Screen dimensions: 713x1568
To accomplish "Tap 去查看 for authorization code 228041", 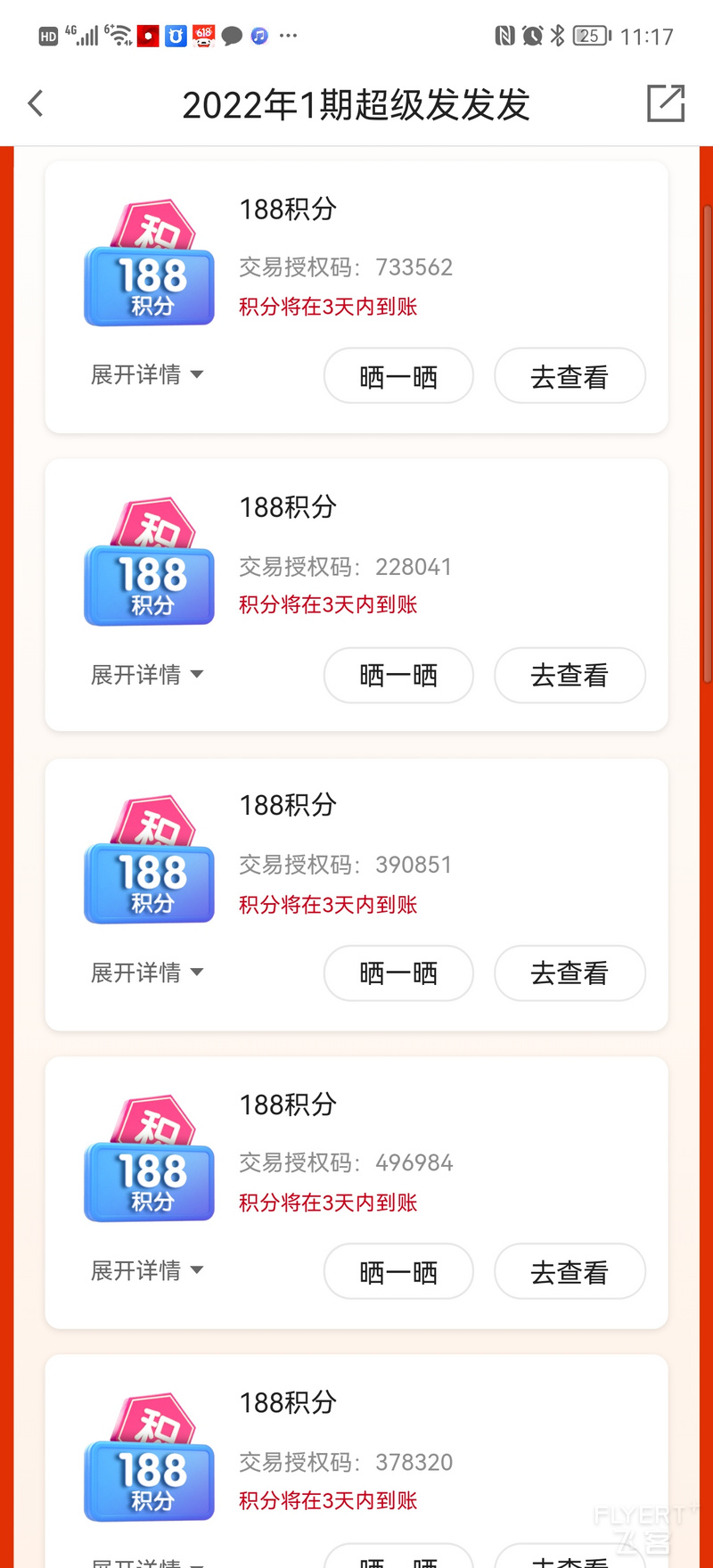I will [570, 675].
